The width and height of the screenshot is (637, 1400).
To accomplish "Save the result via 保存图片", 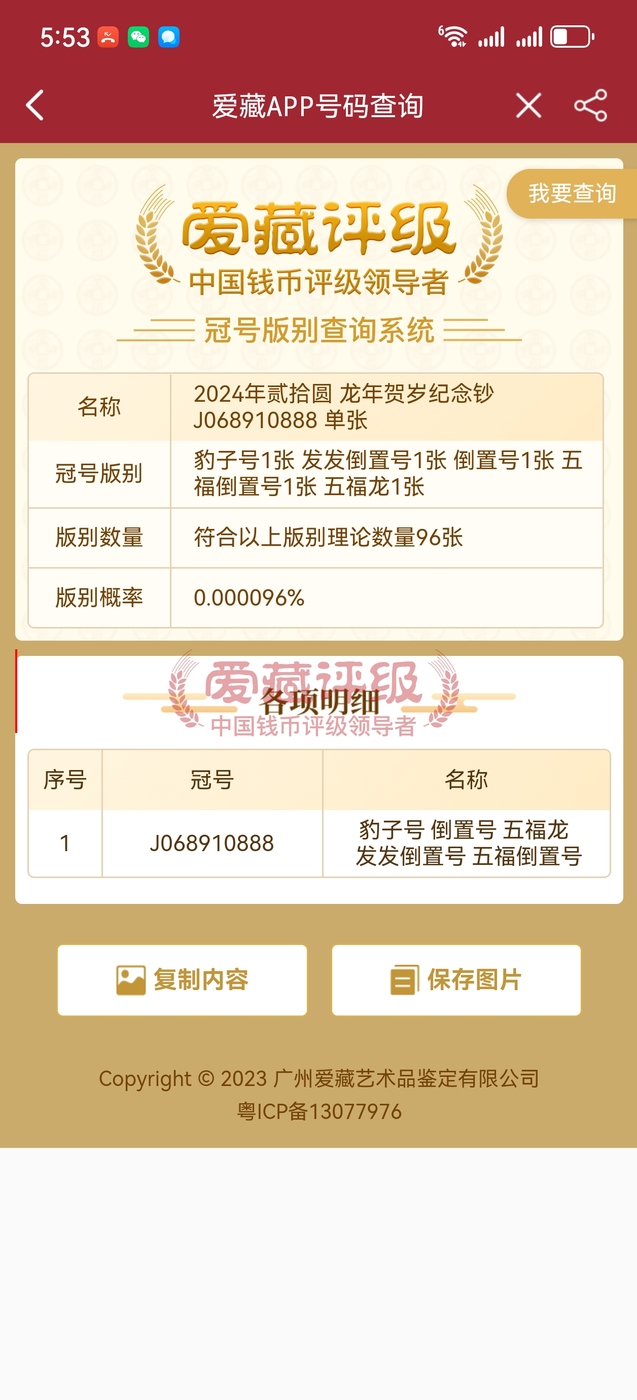I will [456, 980].
